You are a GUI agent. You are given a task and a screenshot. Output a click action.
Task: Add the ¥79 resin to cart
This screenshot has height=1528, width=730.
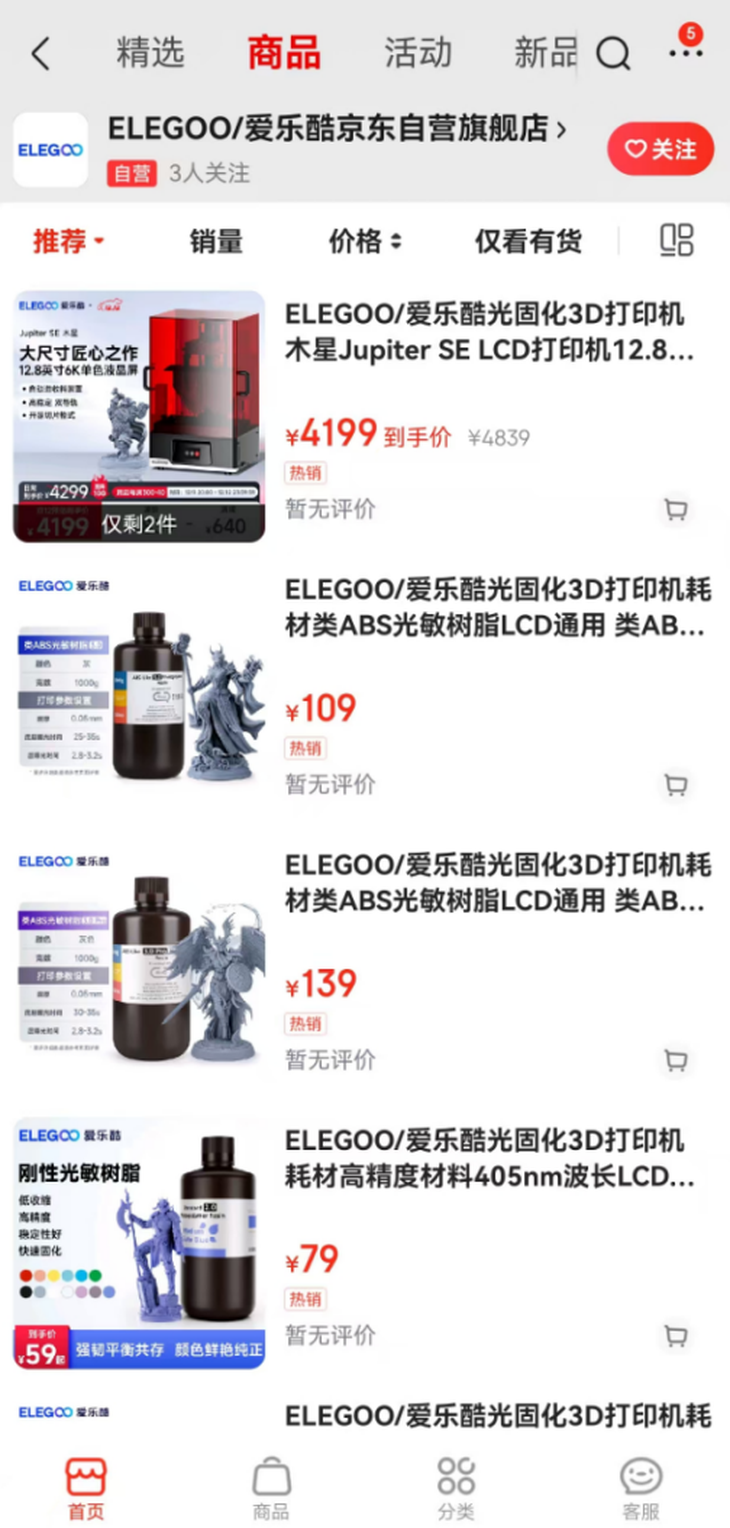tap(677, 1336)
